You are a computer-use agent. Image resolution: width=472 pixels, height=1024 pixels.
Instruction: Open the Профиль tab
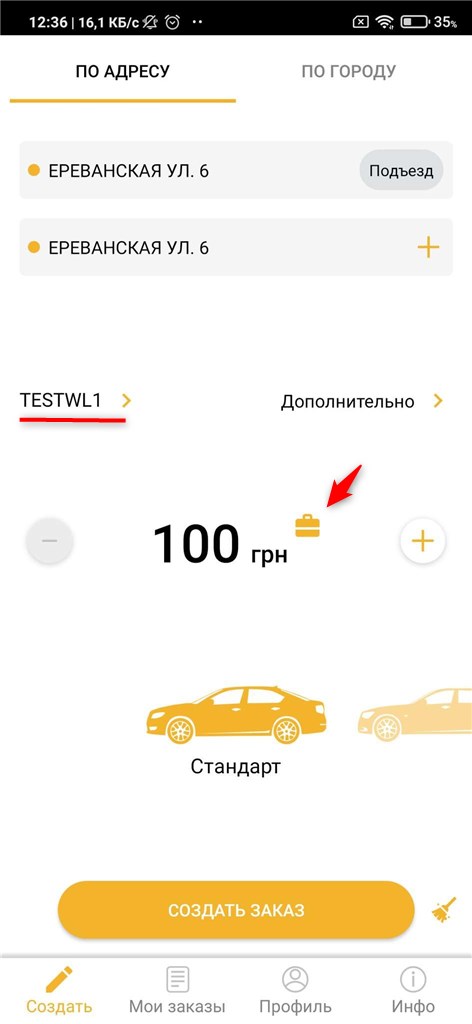coord(295,989)
